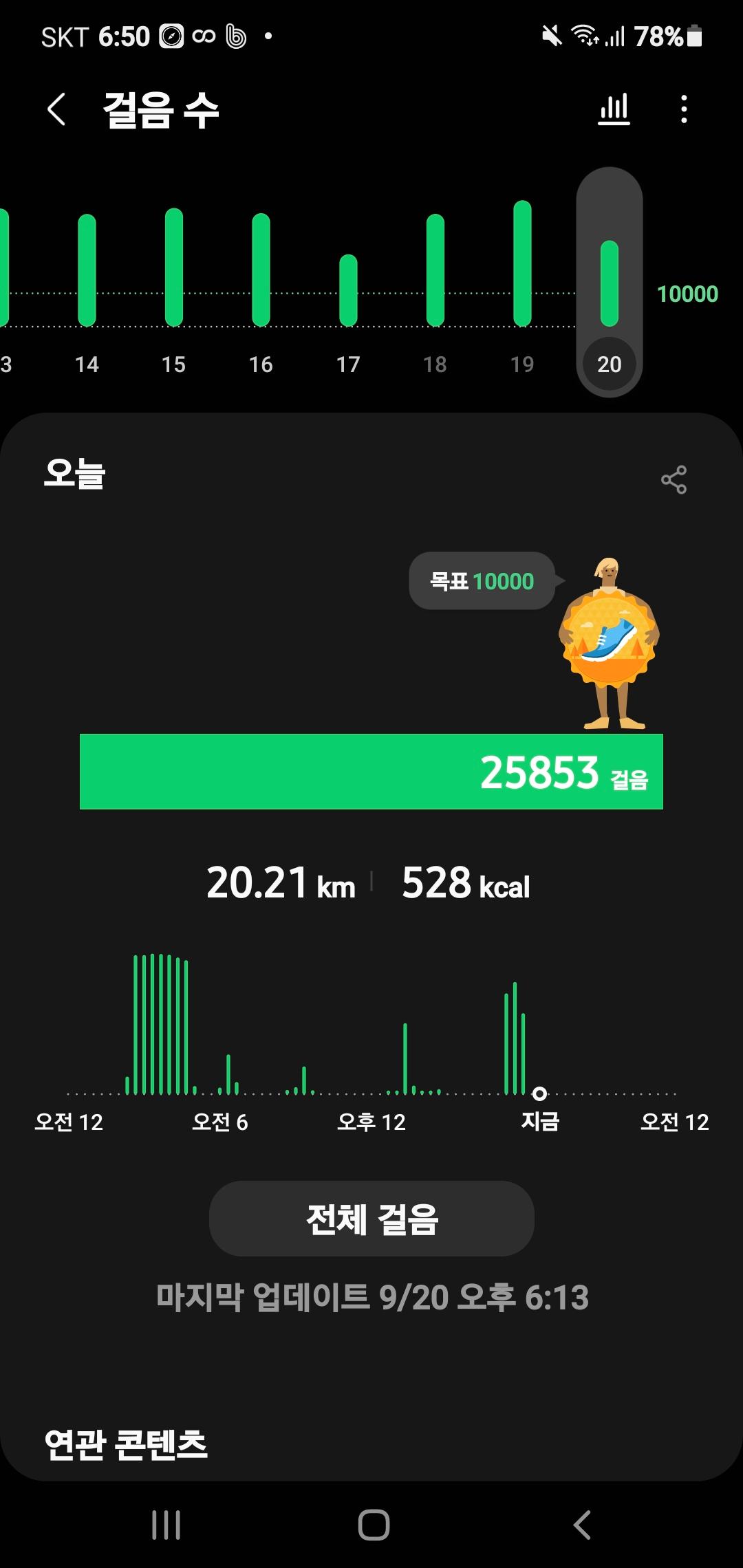Open the more options menu
This screenshot has width=743, height=1568.
tap(683, 109)
